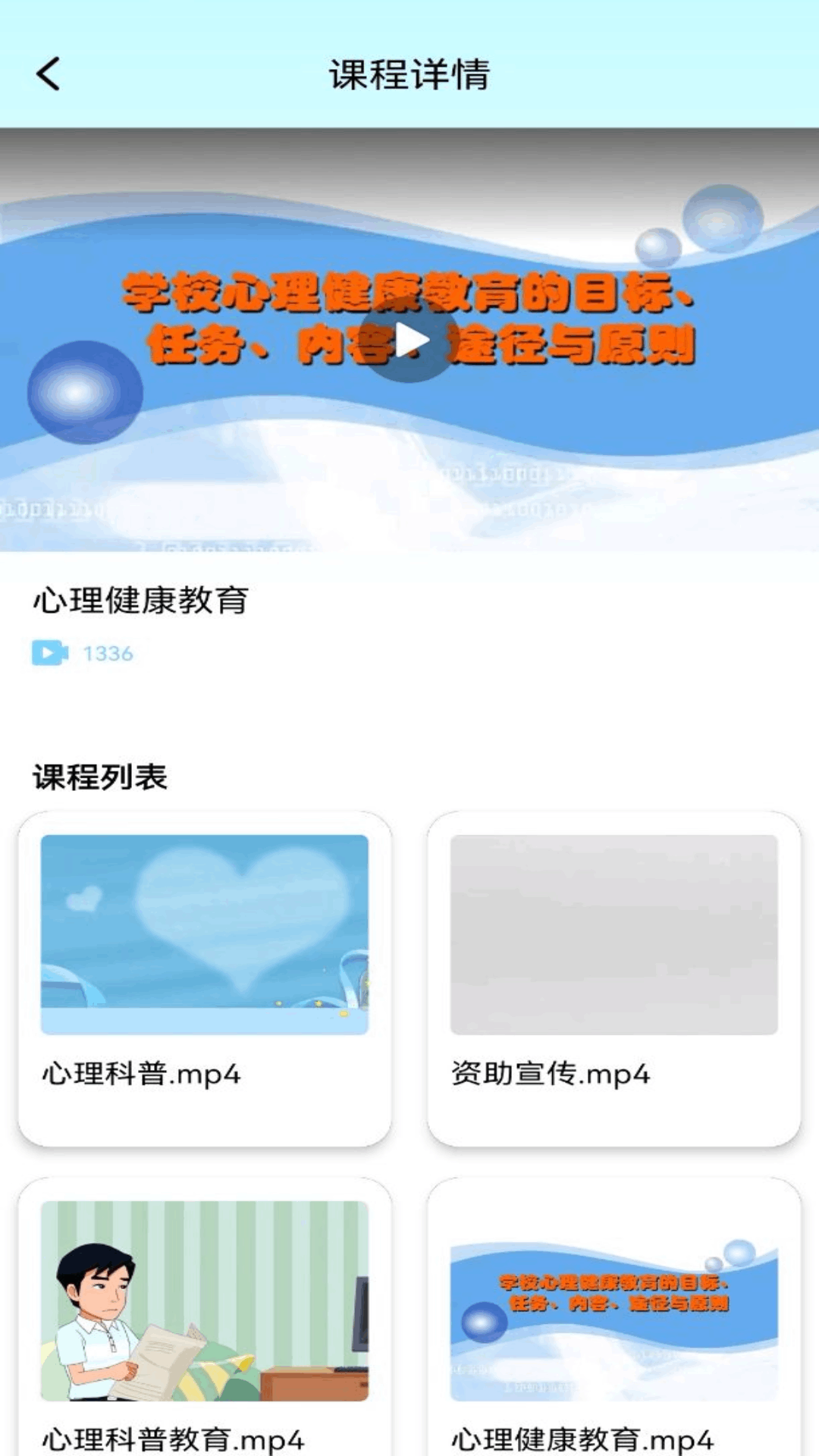Image resolution: width=819 pixels, height=1456 pixels.
Task: Tap the back arrow to return
Action: tap(48, 75)
